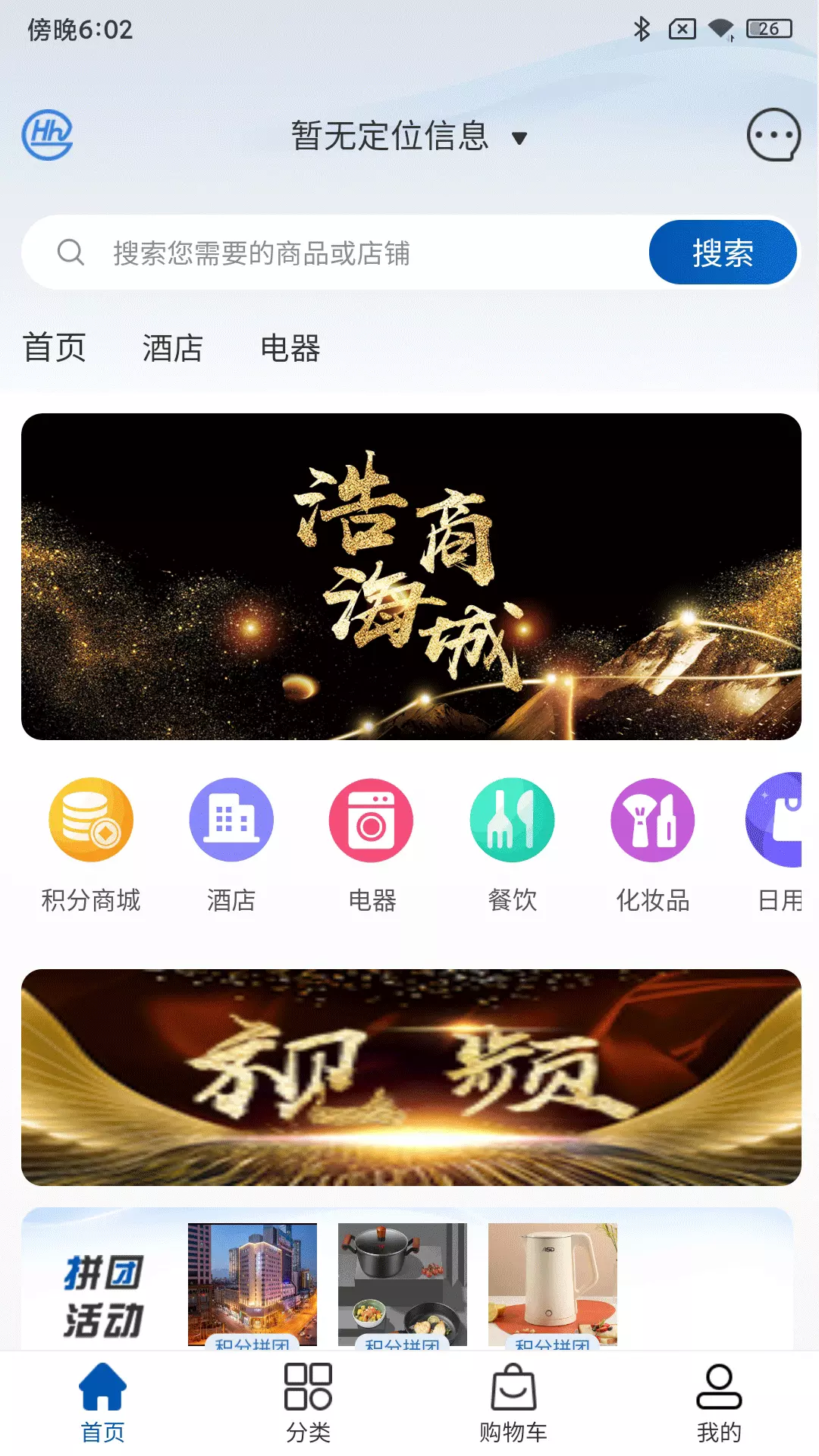Switch to the 我的 profile tab

click(719, 1403)
